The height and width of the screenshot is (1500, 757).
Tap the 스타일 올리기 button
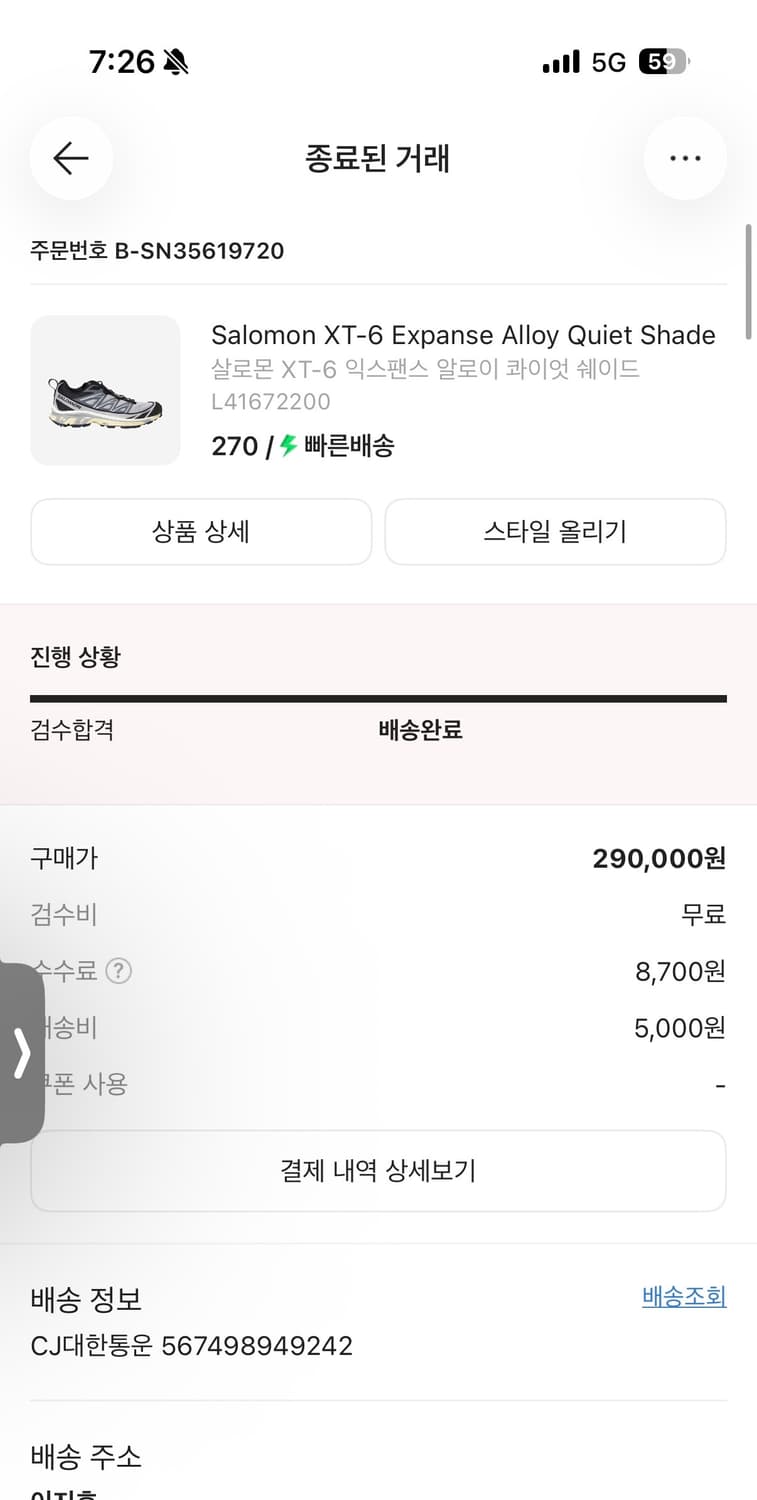[x=555, y=531]
